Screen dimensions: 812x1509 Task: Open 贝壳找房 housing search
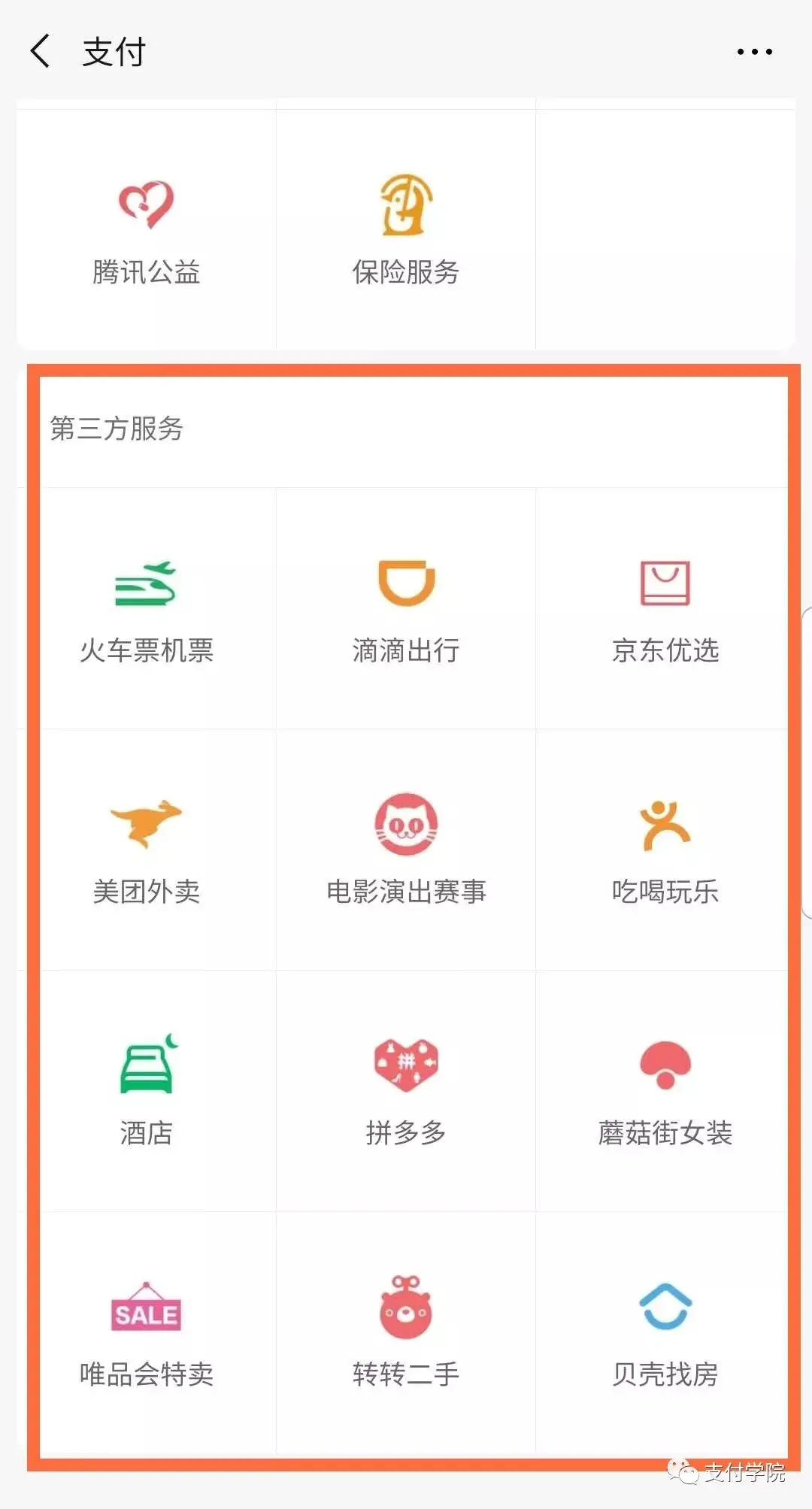[665, 1332]
